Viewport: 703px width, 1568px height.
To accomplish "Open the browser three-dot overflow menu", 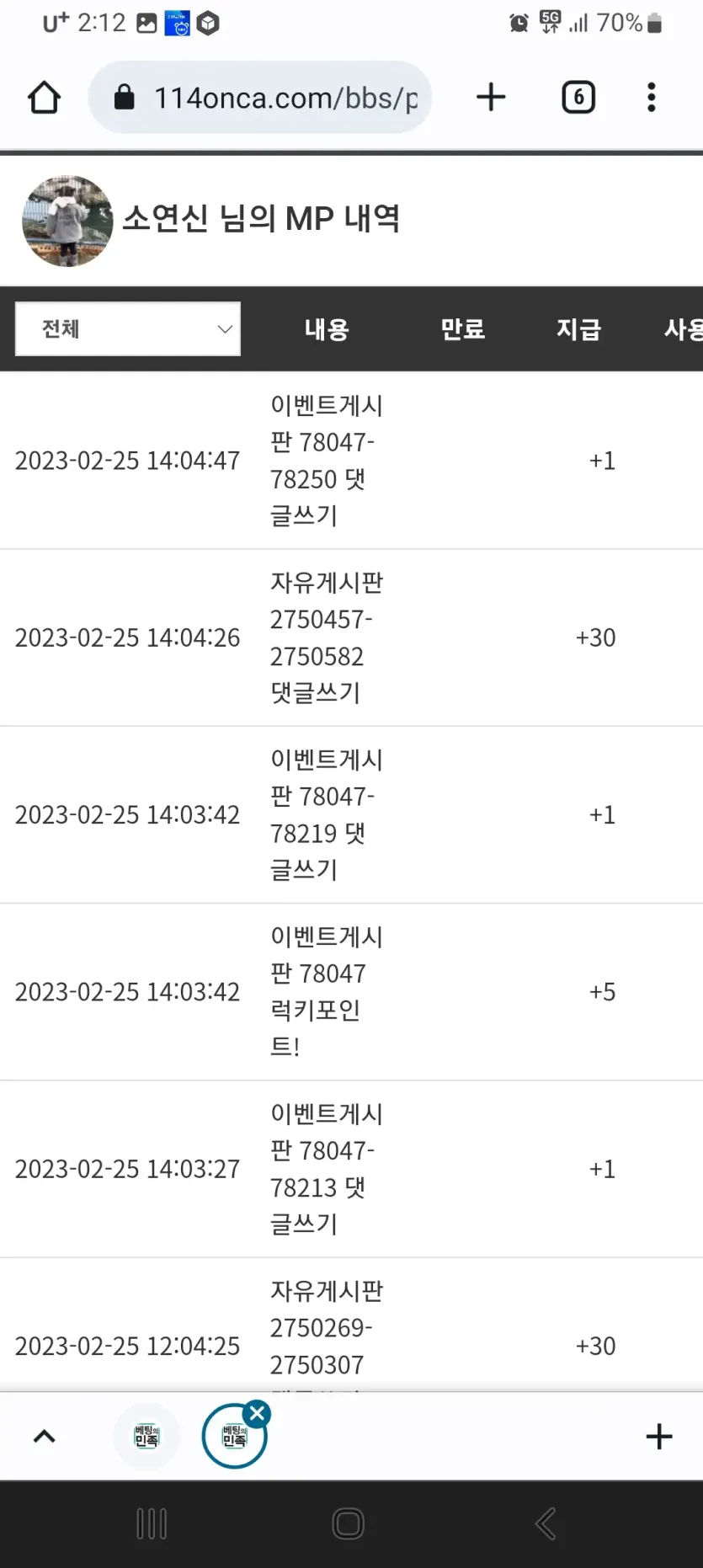I will point(651,98).
